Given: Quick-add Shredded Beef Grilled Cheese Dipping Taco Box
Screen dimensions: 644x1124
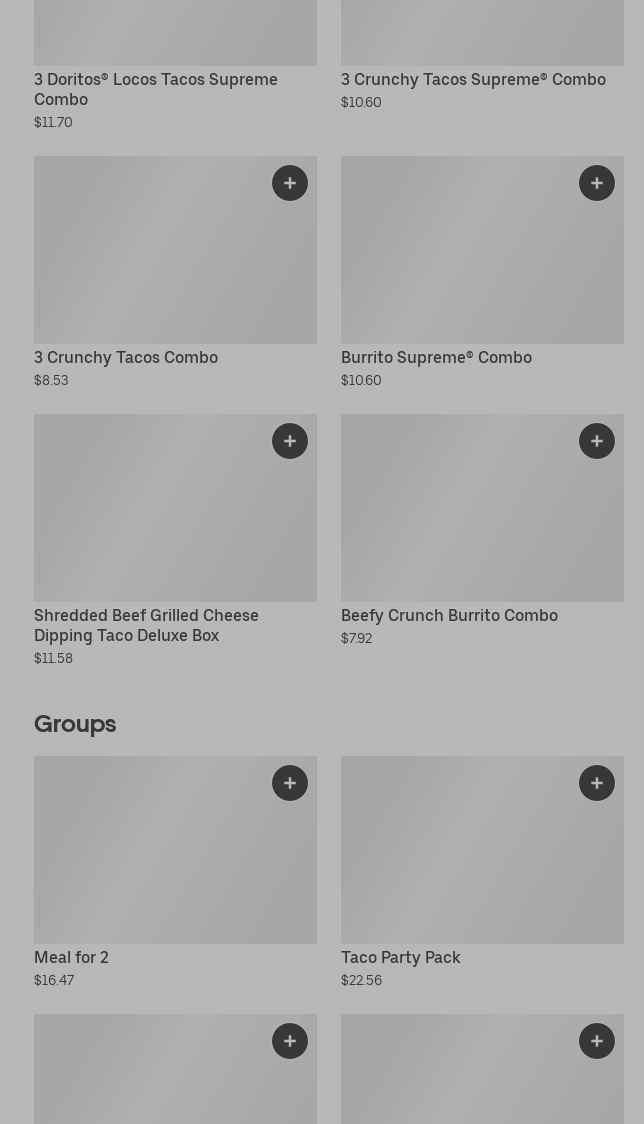Looking at the screenshot, I should [290, 441].
